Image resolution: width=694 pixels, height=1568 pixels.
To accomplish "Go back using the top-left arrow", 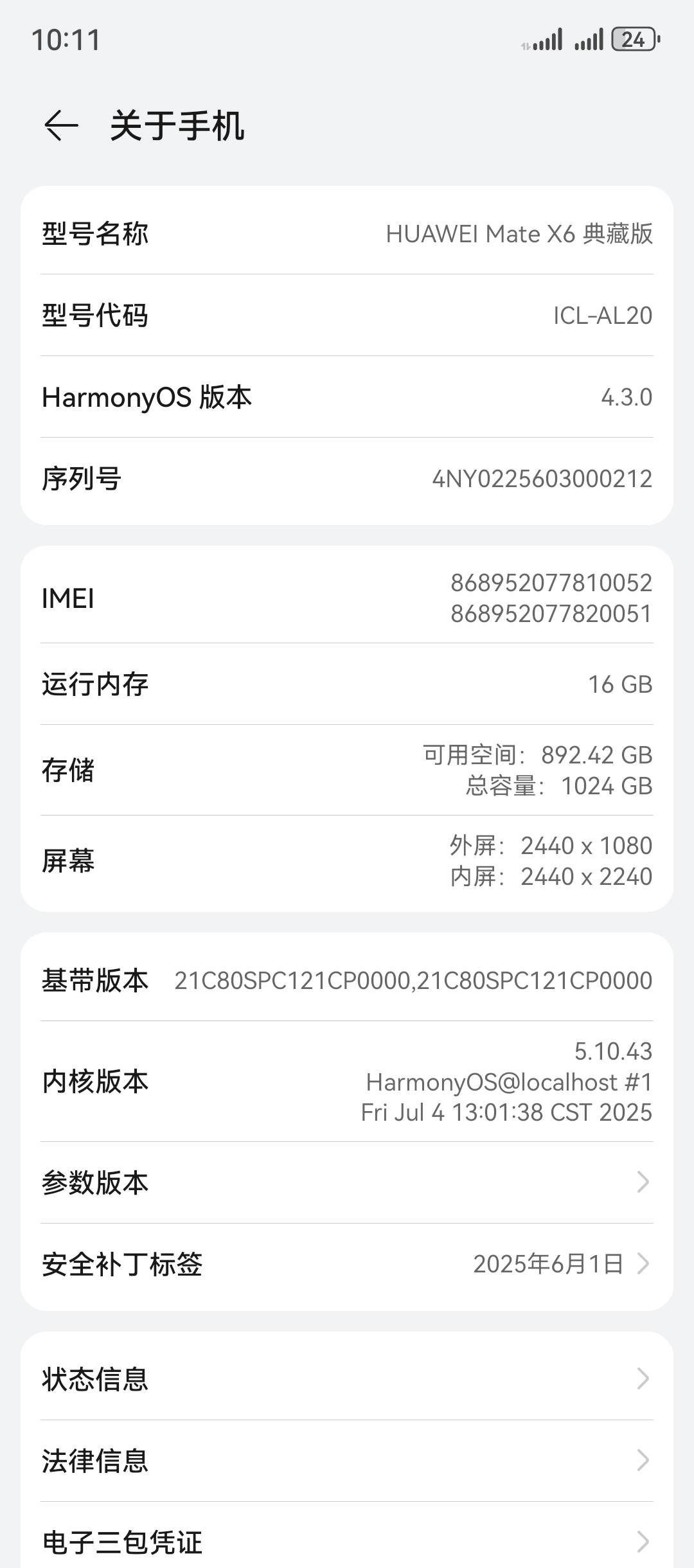I will click(x=61, y=125).
